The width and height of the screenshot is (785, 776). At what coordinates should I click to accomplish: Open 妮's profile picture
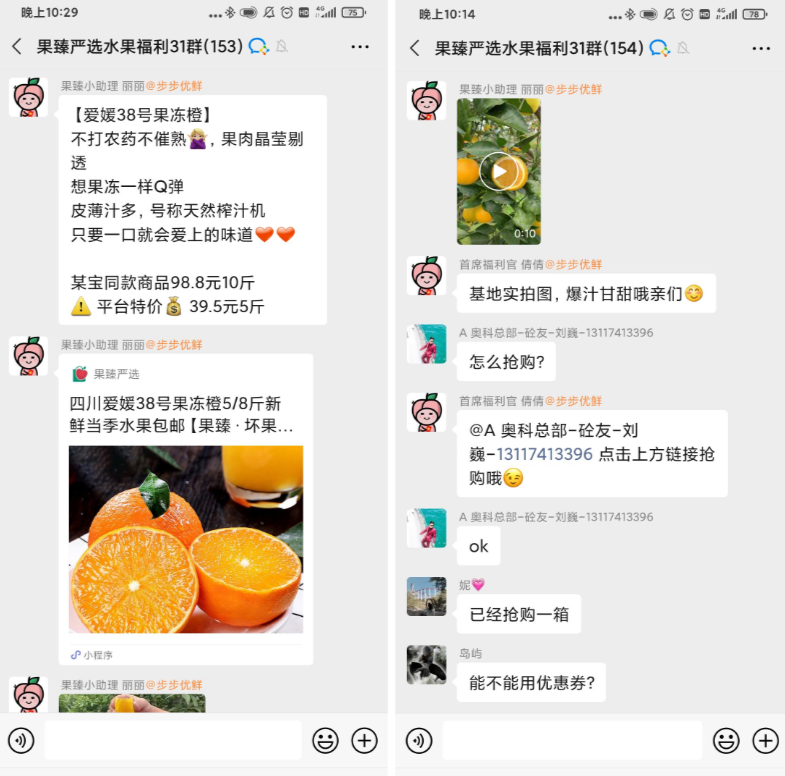pos(426,596)
